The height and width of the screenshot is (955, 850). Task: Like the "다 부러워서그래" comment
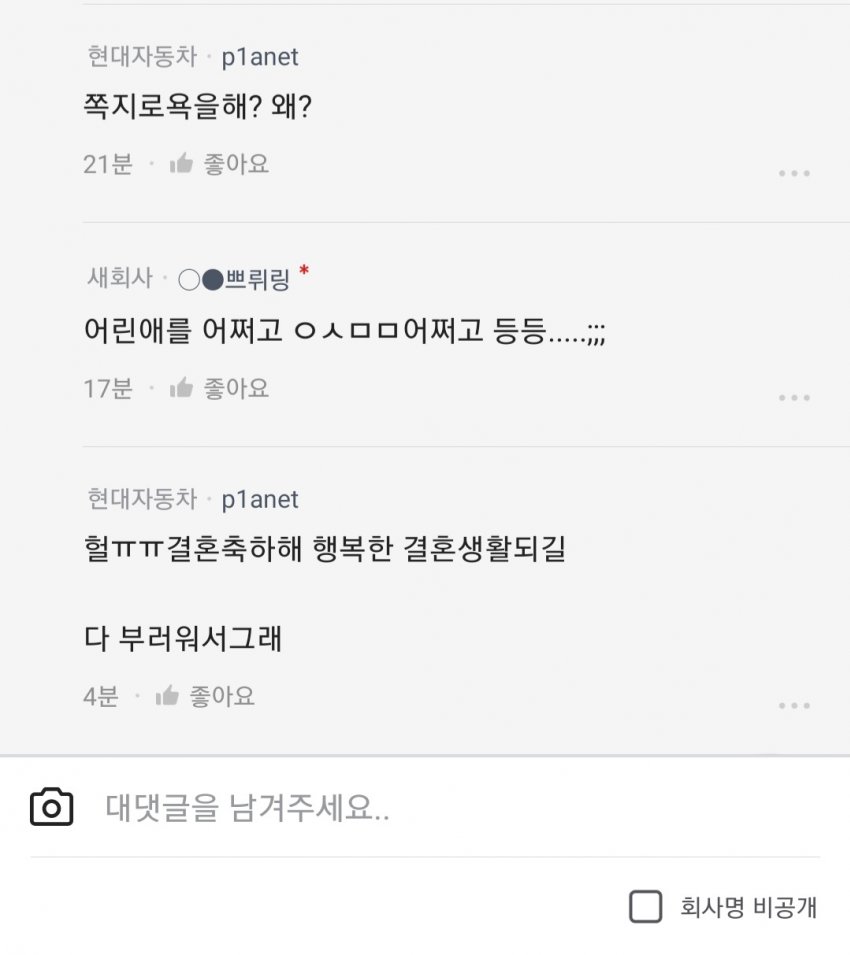pyautogui.click(x=206, y=696)
